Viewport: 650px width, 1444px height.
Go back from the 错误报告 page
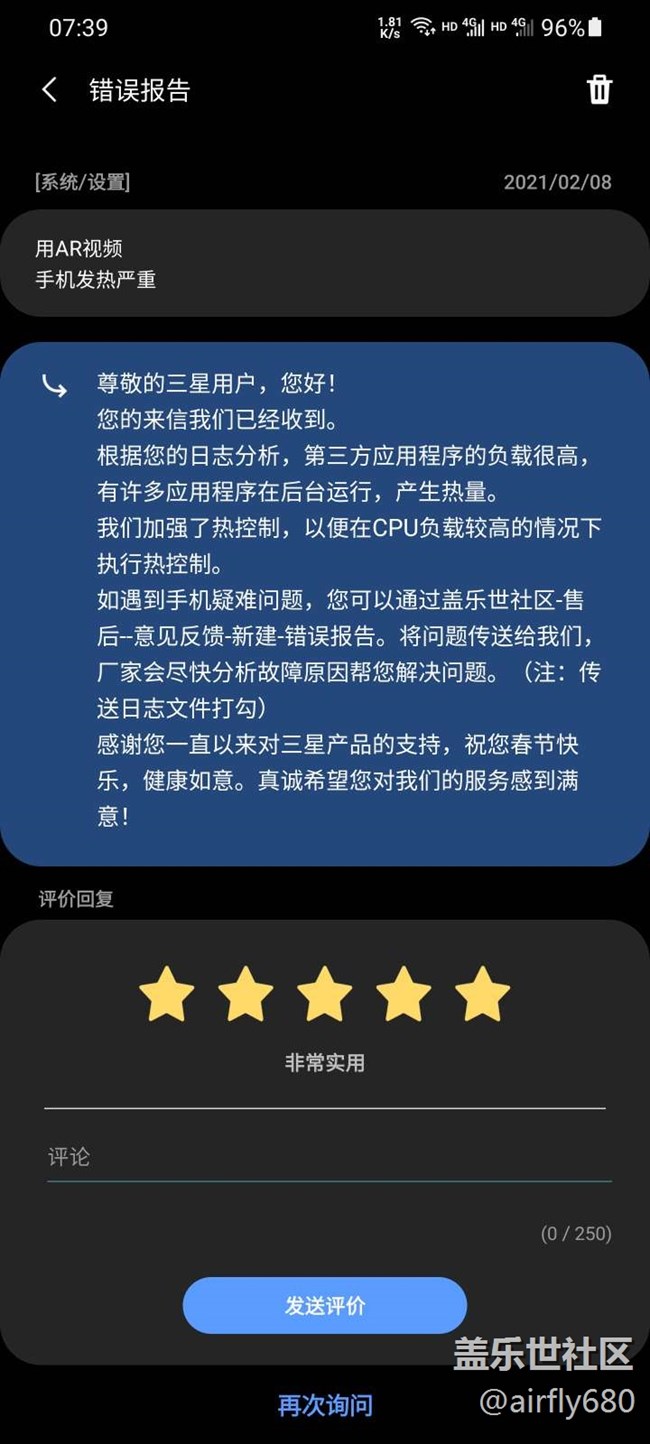pyautogui.click(x=49, y=90)
